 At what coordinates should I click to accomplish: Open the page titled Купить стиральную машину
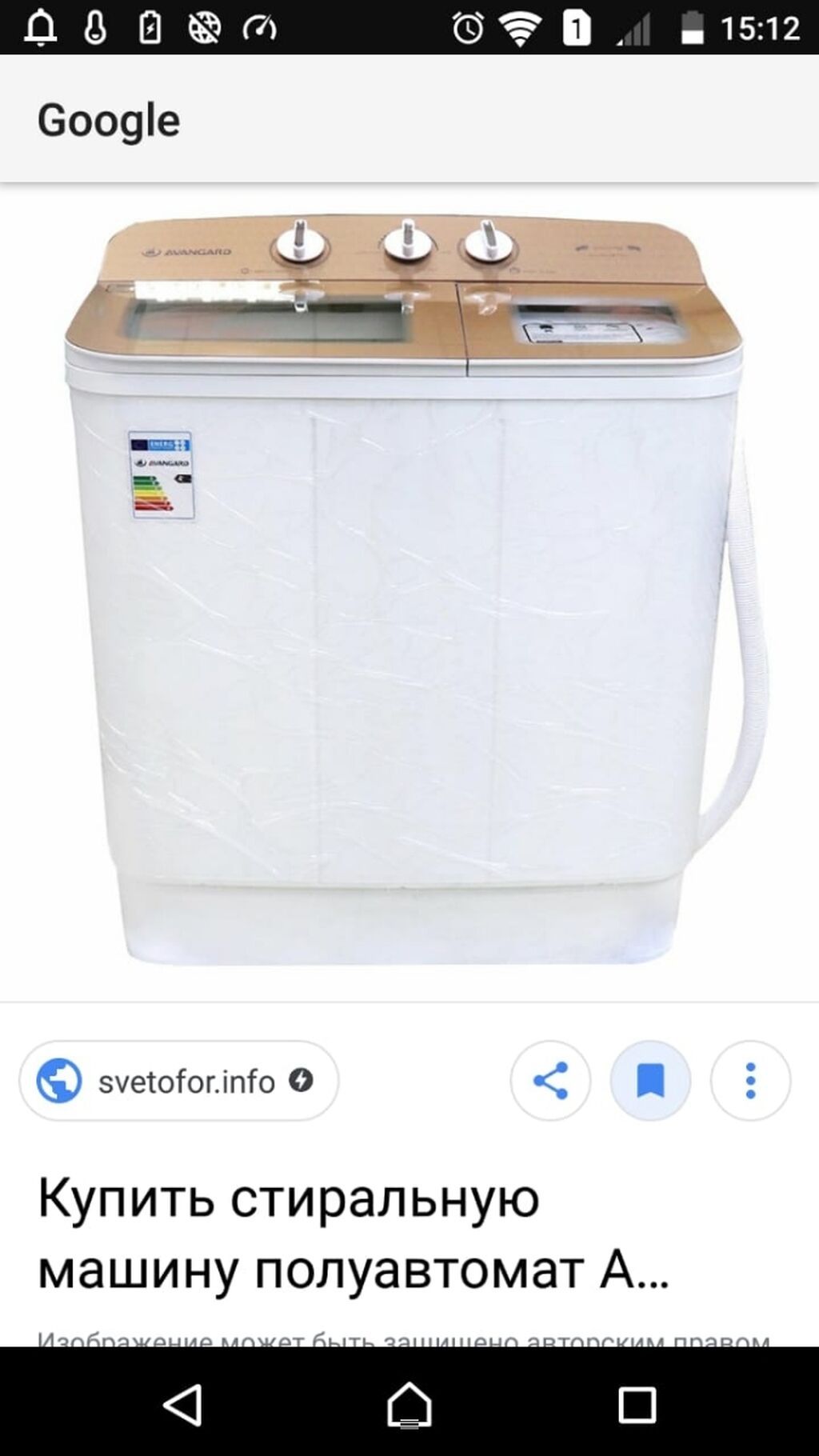click(352, 1233)
